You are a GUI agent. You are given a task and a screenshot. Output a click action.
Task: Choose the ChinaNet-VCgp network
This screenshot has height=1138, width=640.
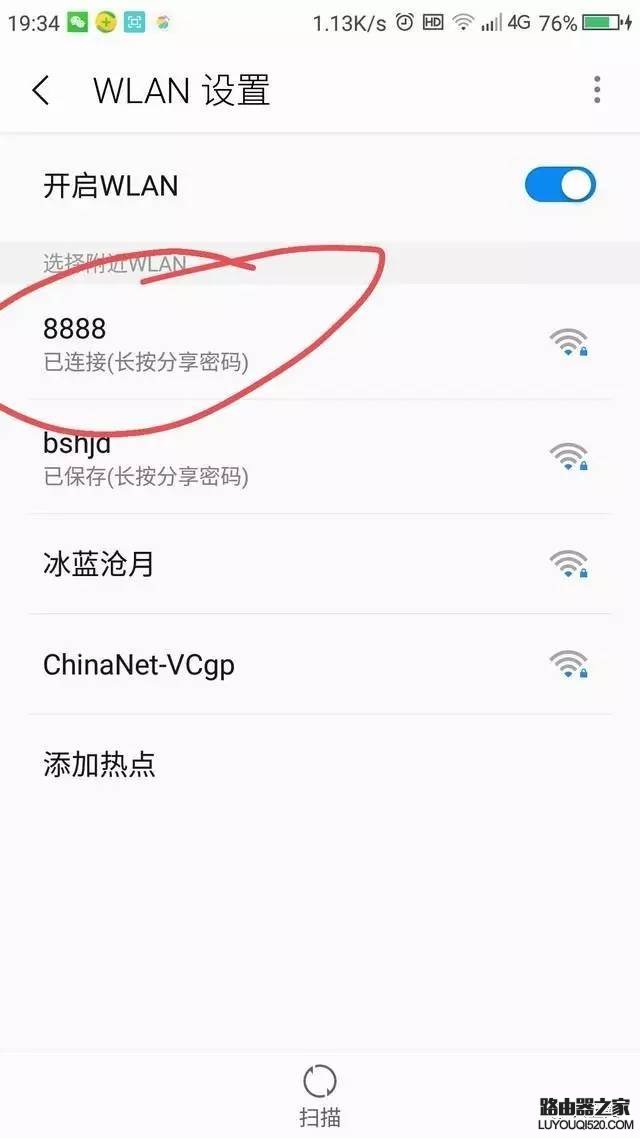tap(300, 664)
